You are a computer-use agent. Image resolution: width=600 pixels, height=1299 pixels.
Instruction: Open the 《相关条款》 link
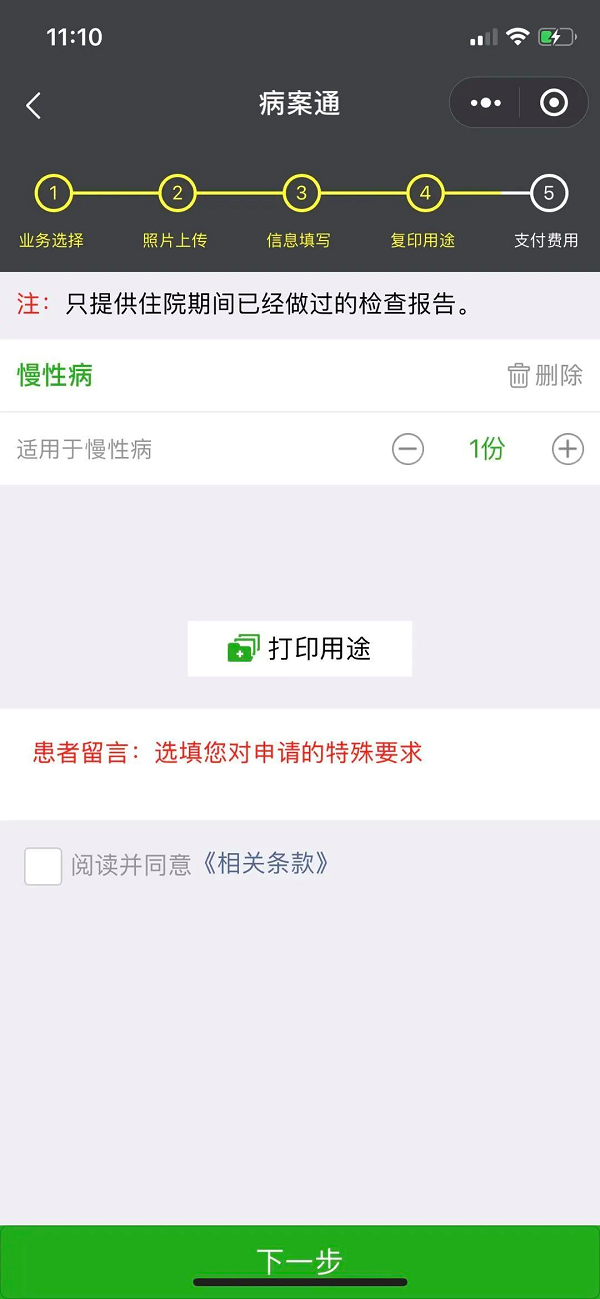point(265,864)
